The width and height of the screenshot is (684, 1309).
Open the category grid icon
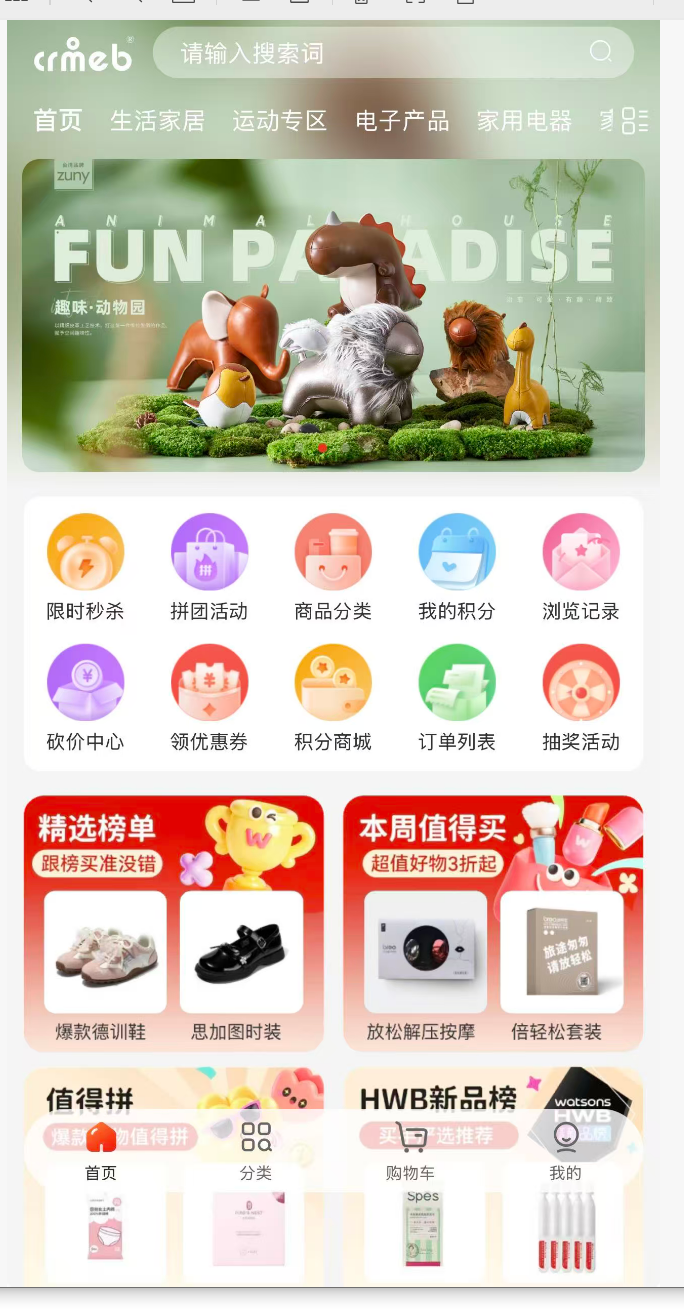(x=634, y=121)
